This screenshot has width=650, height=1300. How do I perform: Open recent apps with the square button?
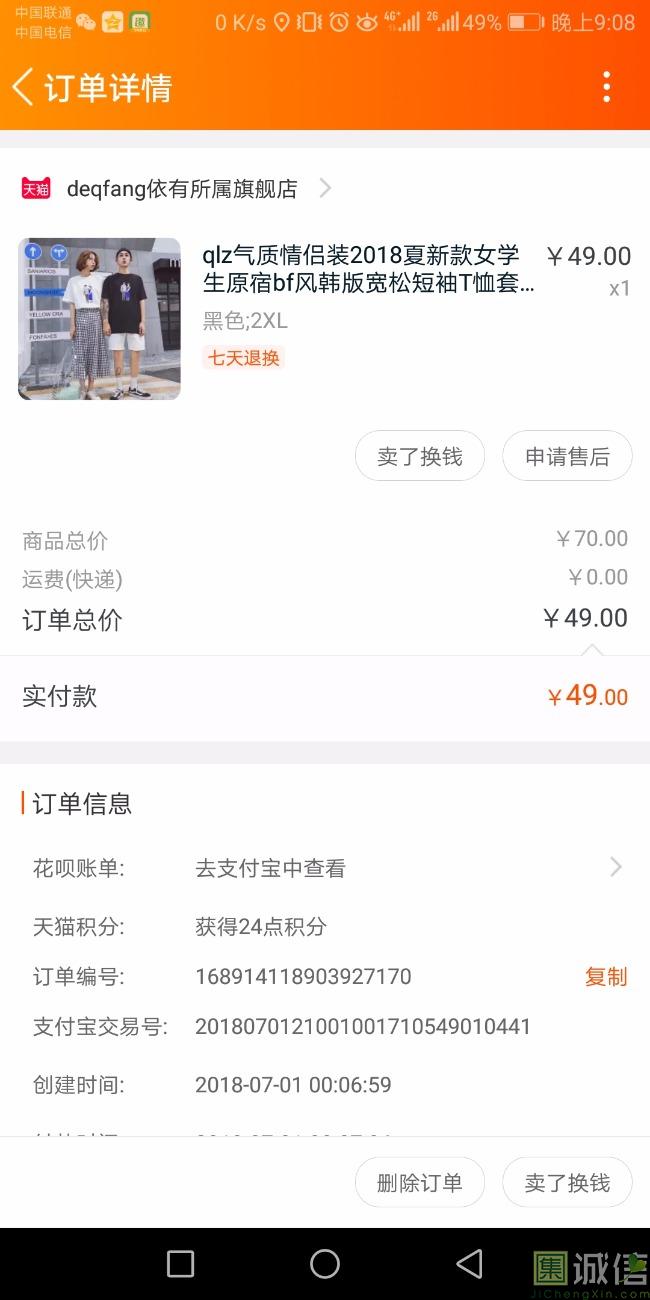[180, 1264]
